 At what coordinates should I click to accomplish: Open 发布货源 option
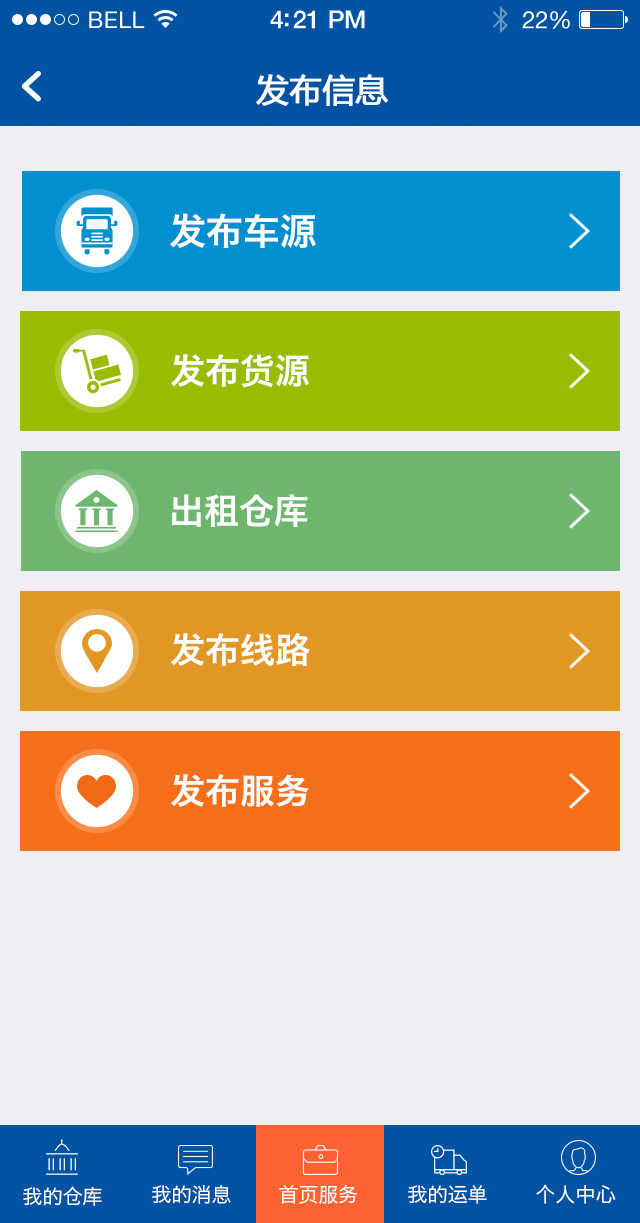point(320,371)
